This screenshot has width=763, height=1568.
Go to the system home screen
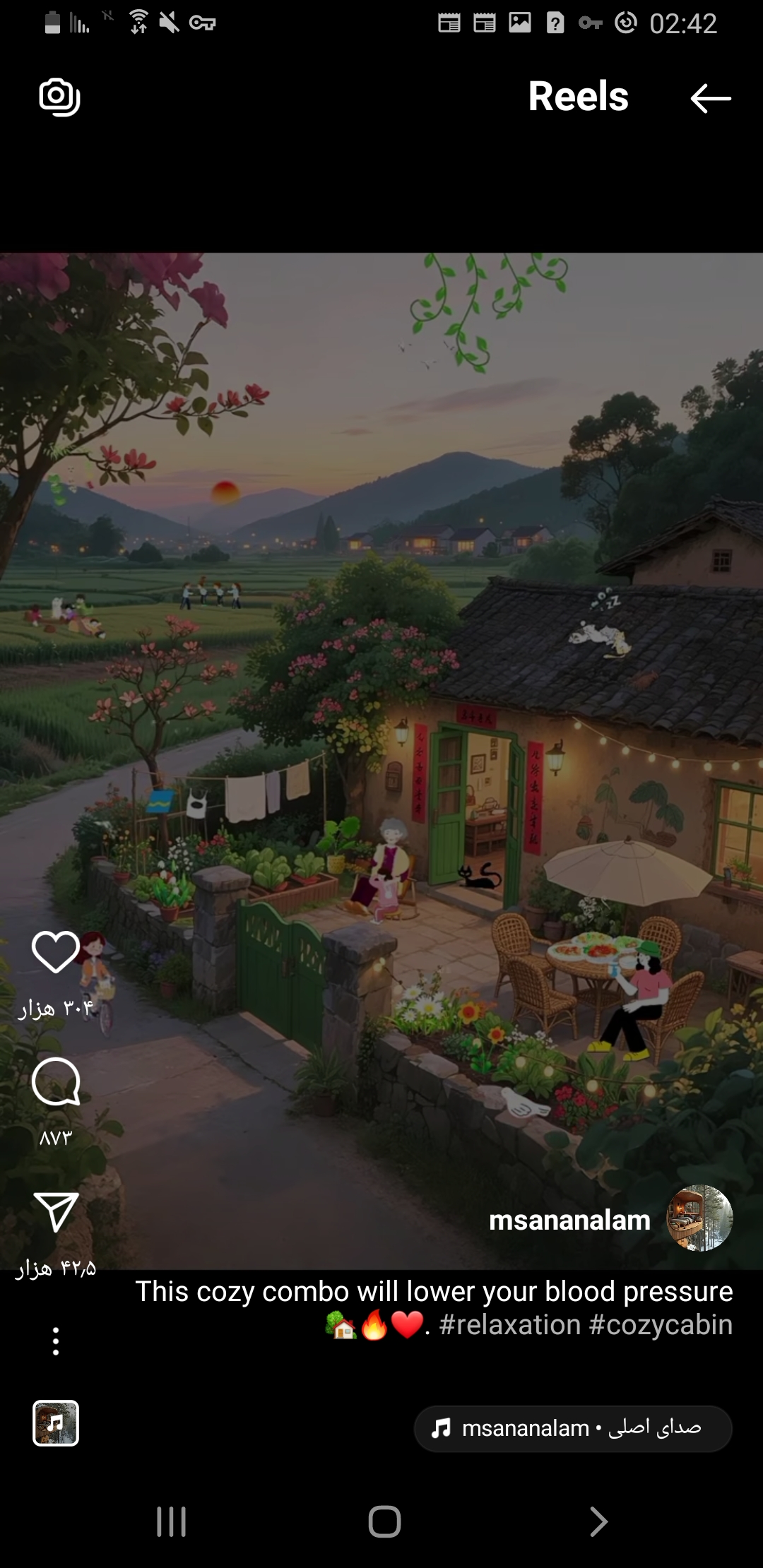click(x=384, y=1521)
